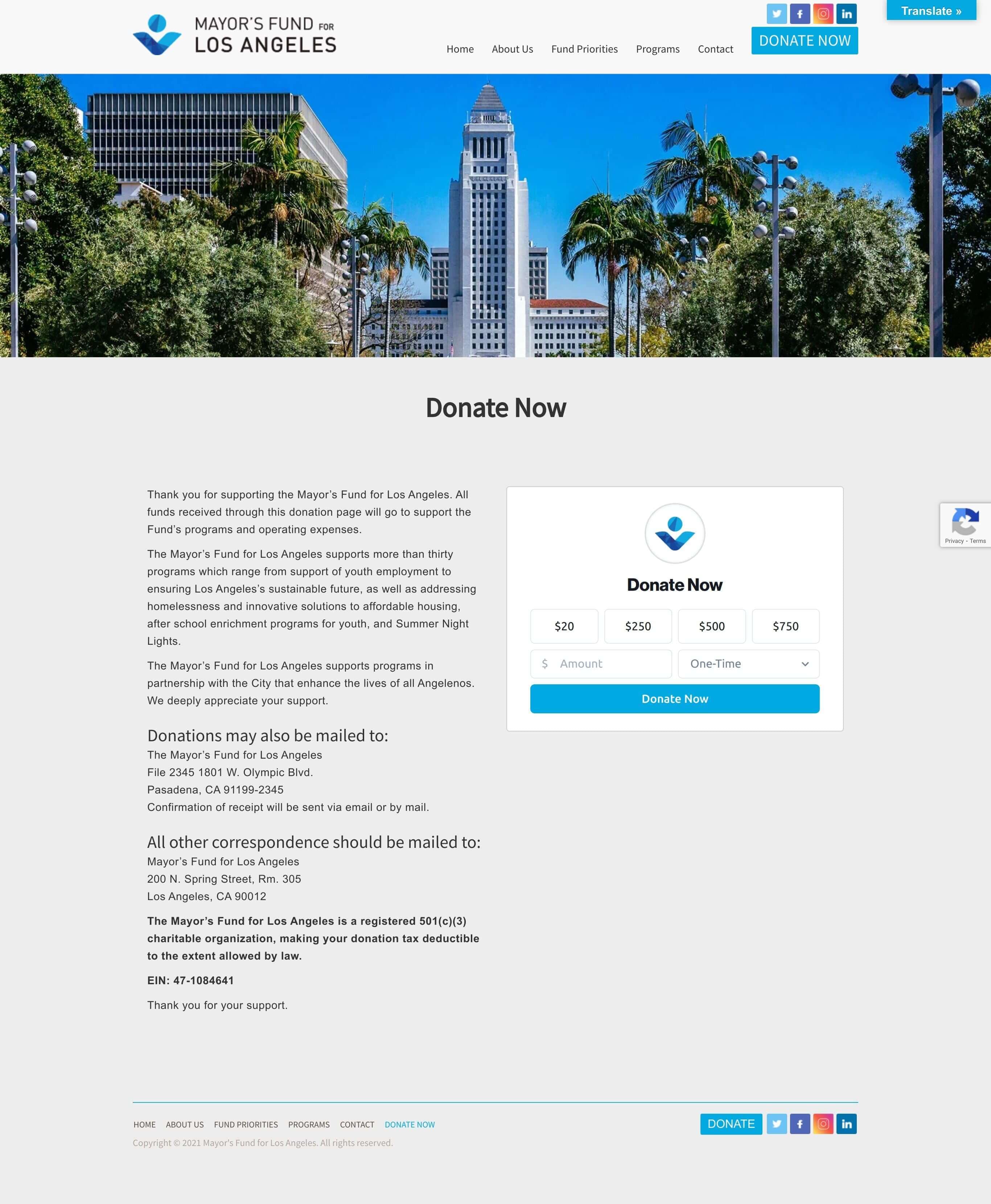Open Programs in top navigation

tap(657, 49)
